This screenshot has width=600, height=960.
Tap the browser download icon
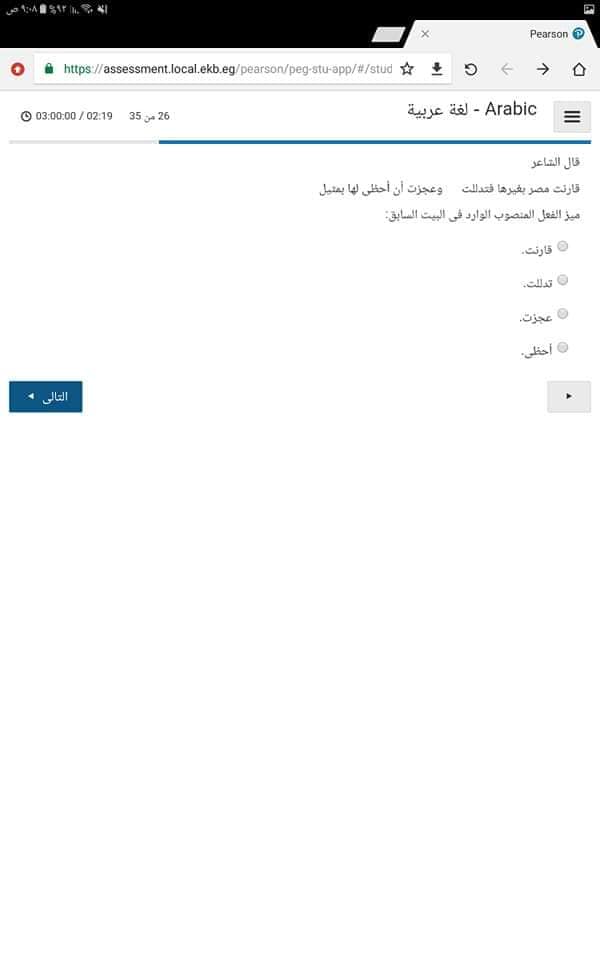437,69
